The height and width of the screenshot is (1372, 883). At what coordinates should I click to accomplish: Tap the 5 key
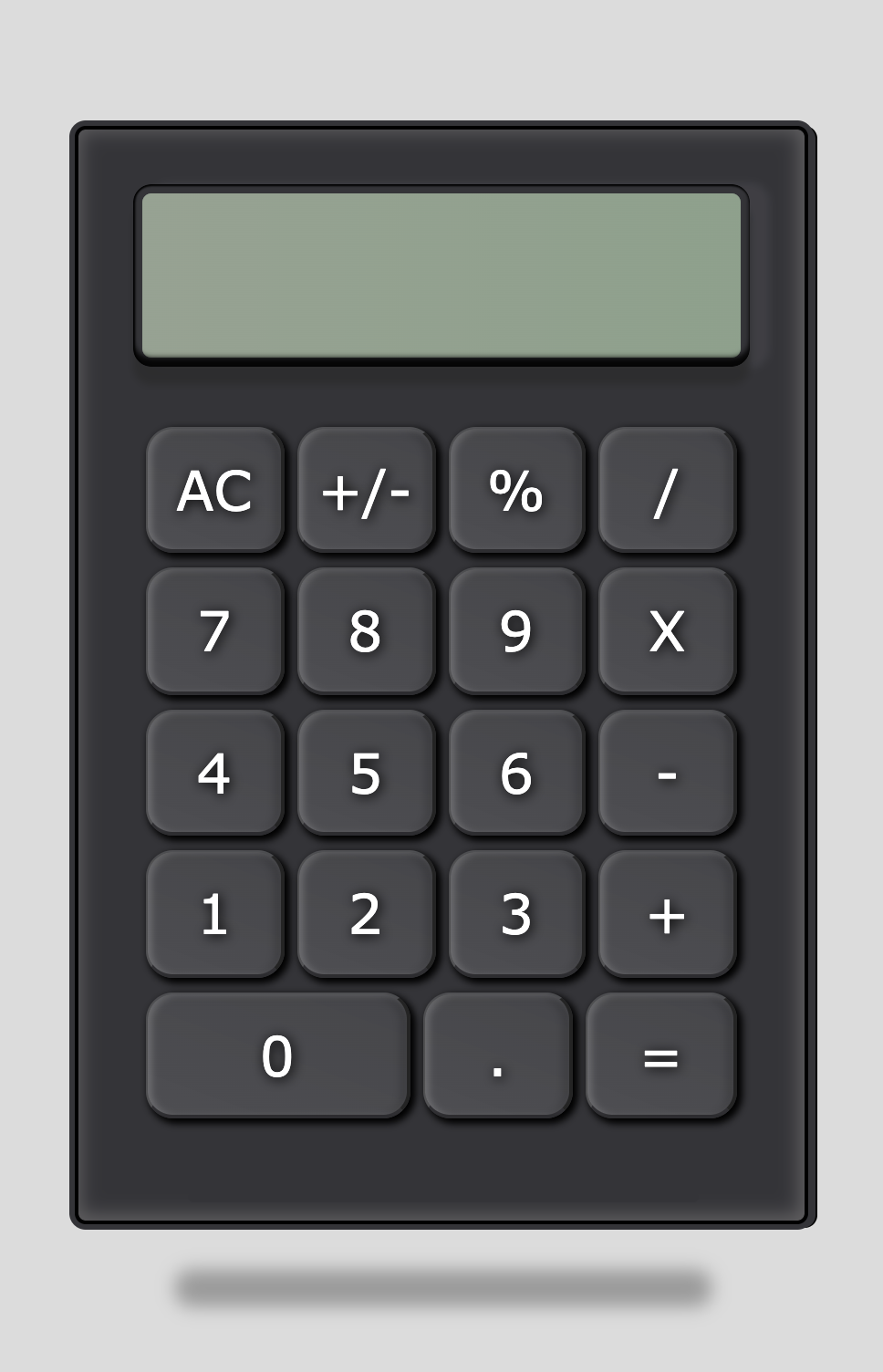pyautogui.click(x=366, y=772)
